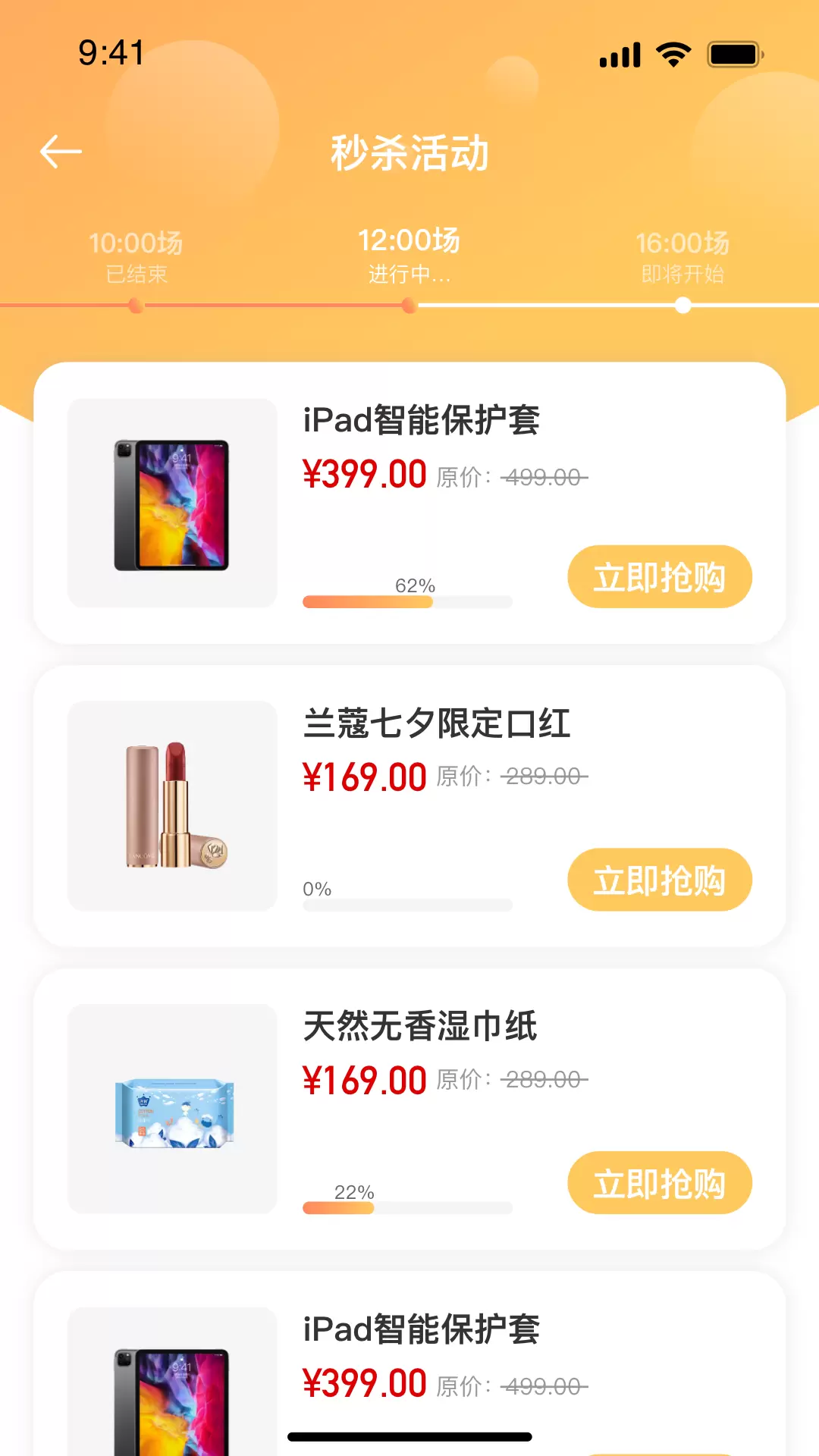Viewport: 819px width, 1456px height.
Task: Tap 立即抢购 for the first iPad智能保护套
Action: pyautogui.click(x=659, y=576)
